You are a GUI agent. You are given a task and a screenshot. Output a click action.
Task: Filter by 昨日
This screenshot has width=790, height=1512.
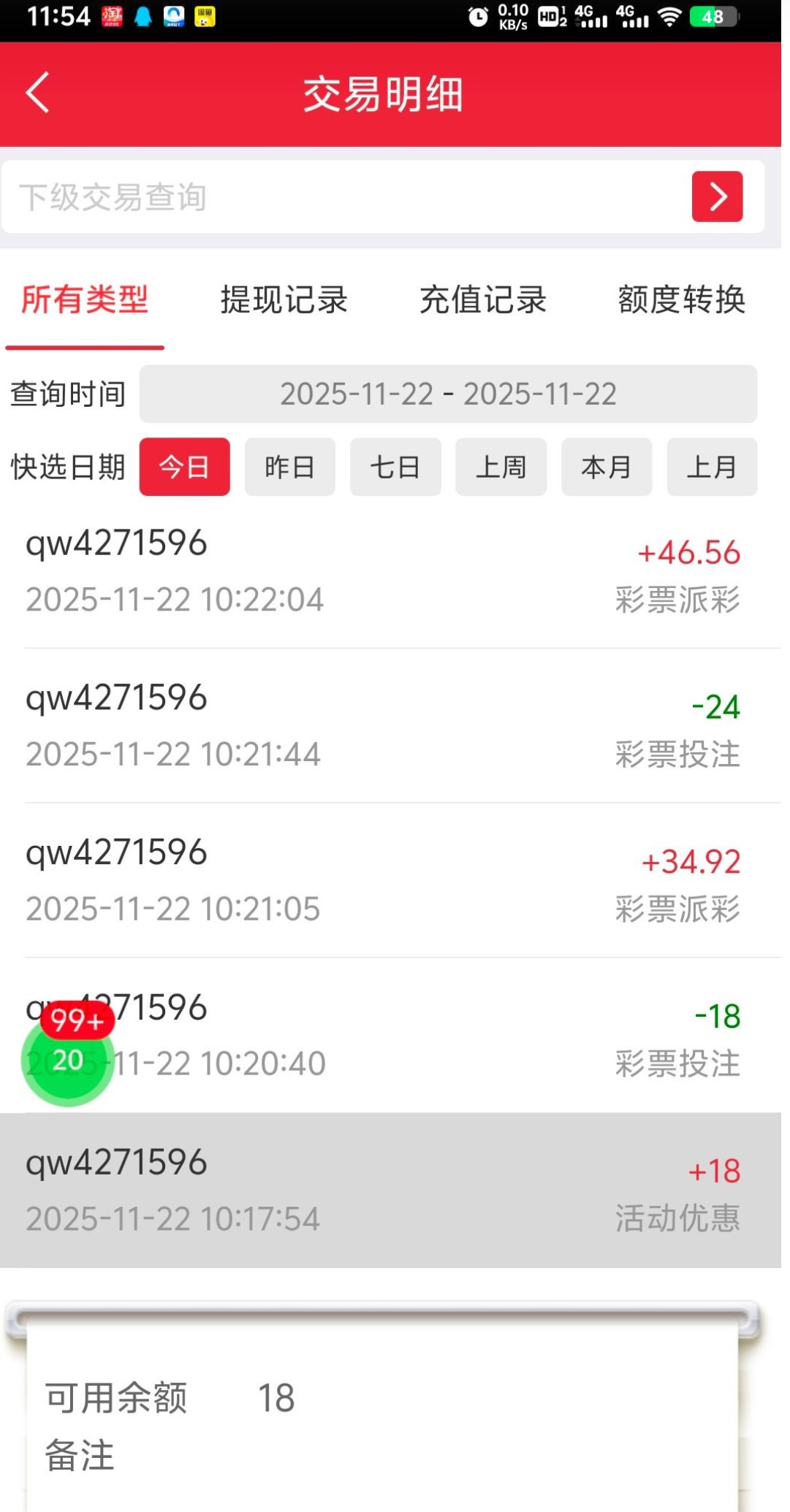[289, 467]
